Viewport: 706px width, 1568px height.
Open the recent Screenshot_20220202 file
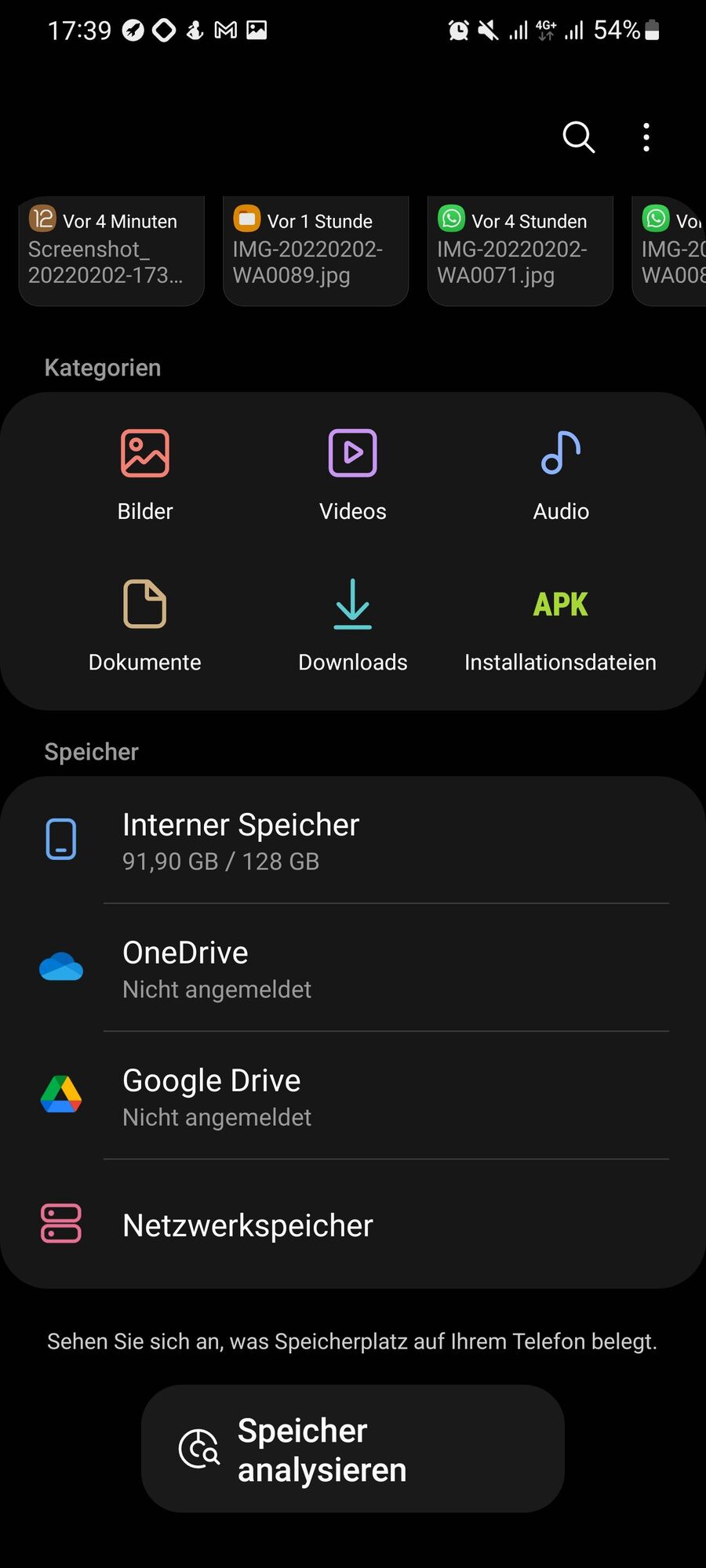click(111, 251)
